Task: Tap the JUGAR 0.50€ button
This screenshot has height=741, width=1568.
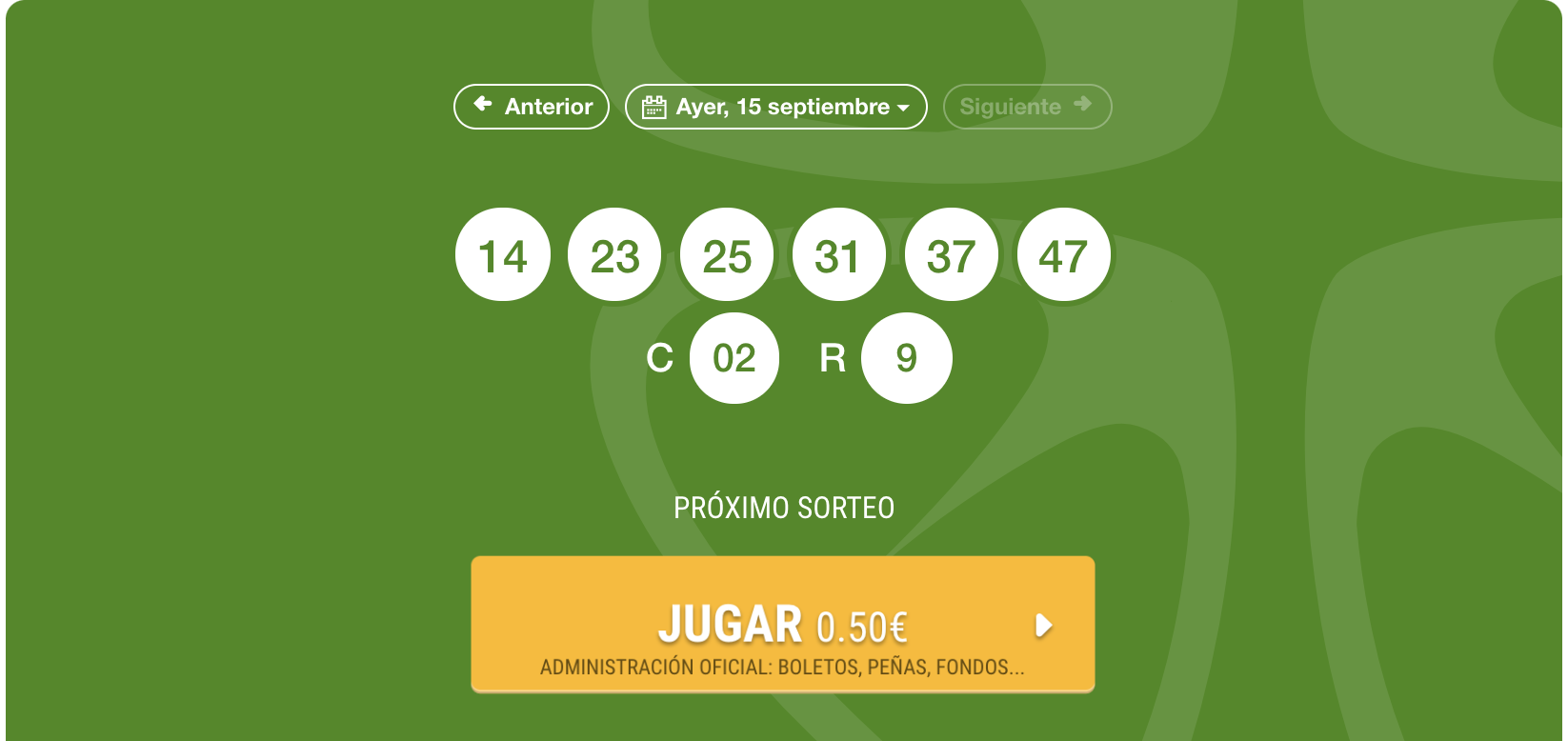Action: [x=782, y=625]
